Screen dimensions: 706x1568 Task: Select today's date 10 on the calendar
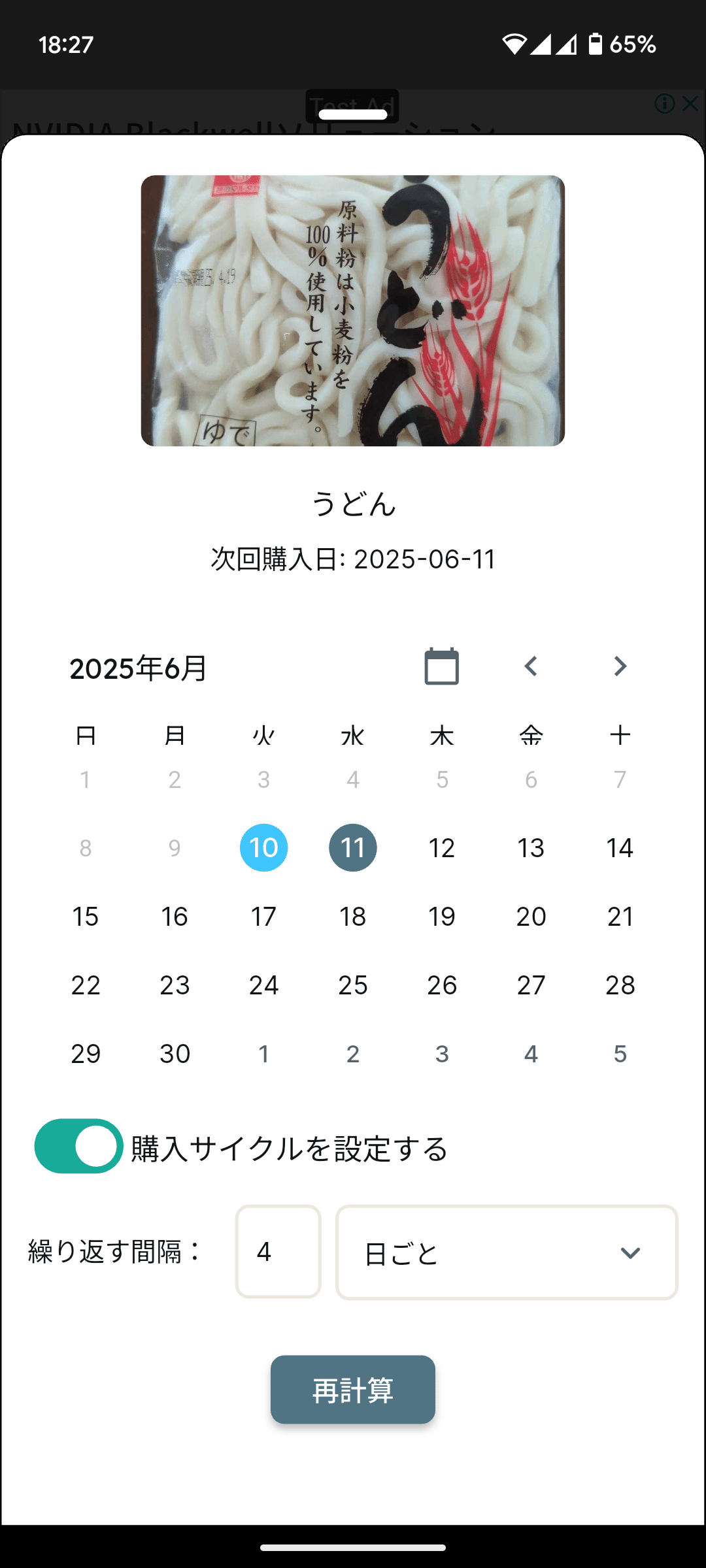coord(263,847)
